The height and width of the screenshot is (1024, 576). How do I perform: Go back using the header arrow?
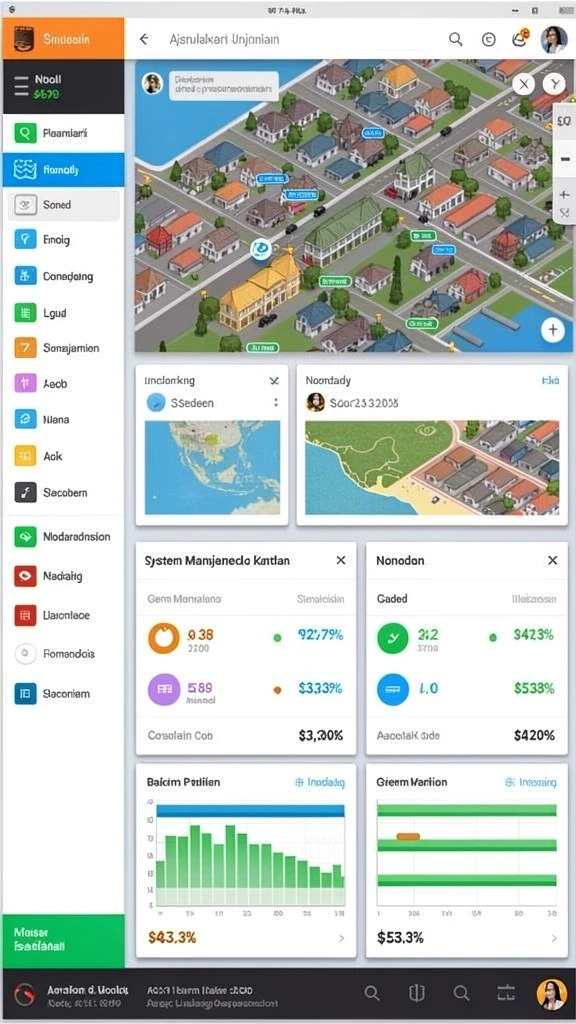144,39
